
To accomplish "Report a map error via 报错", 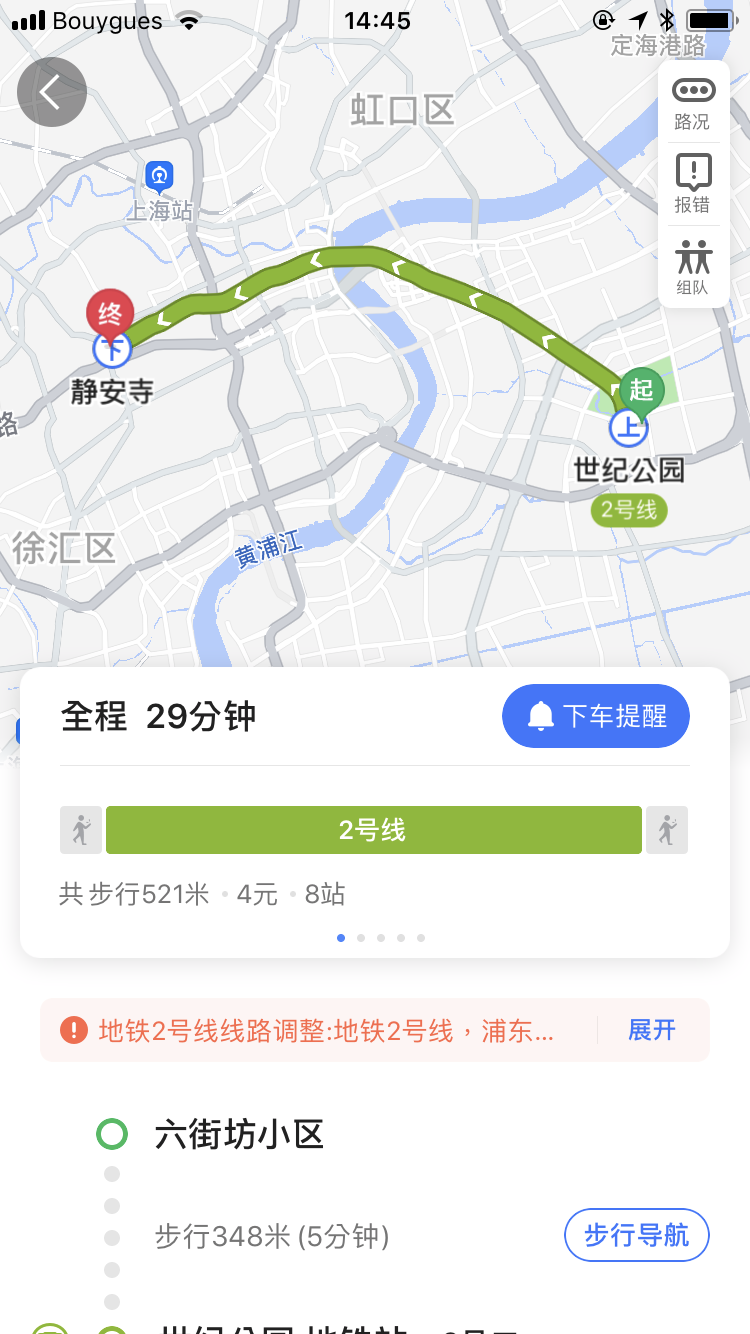I will 692,184.
